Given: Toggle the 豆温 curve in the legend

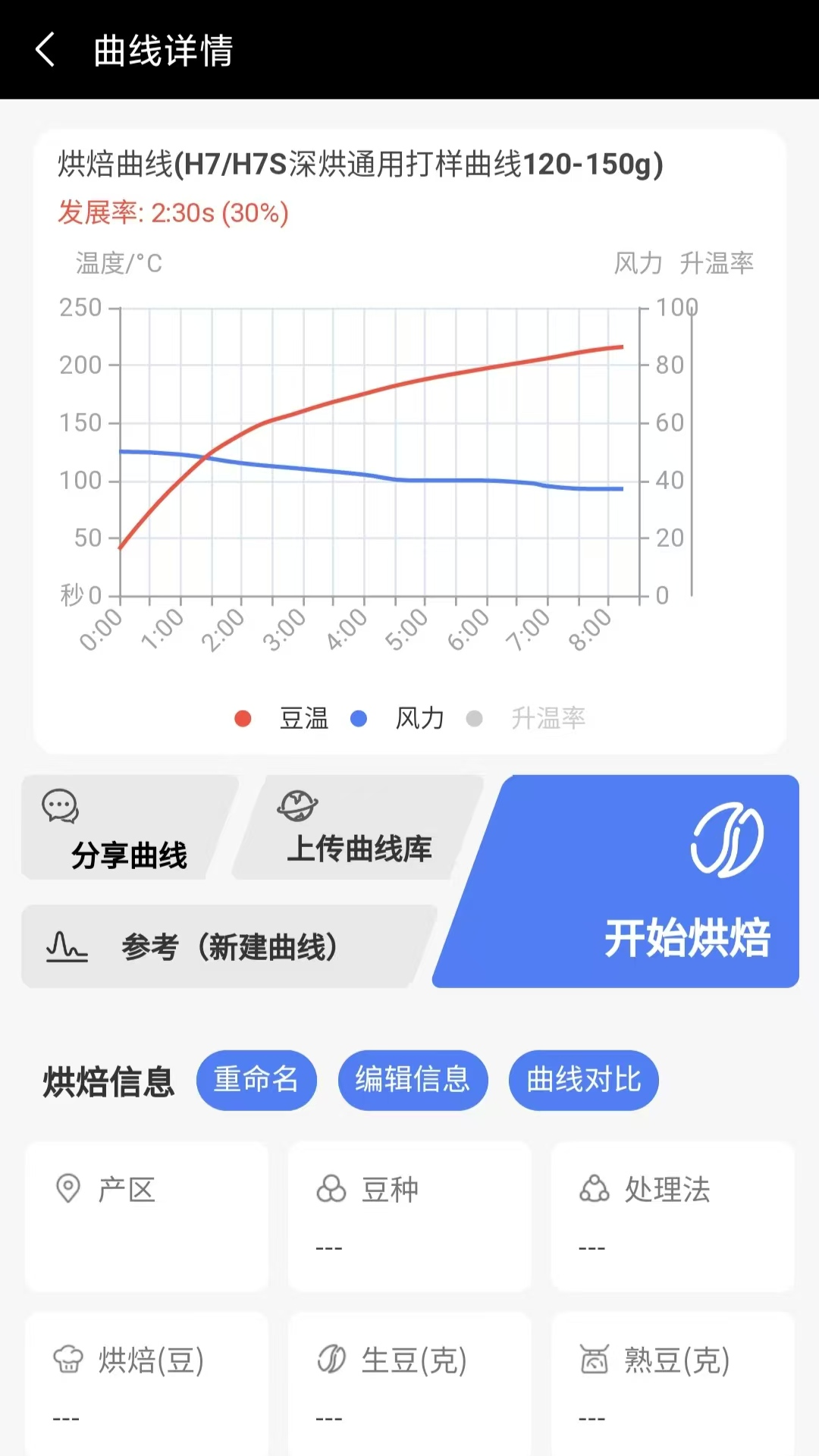Looking at the screenshot, I should [282, 717].
